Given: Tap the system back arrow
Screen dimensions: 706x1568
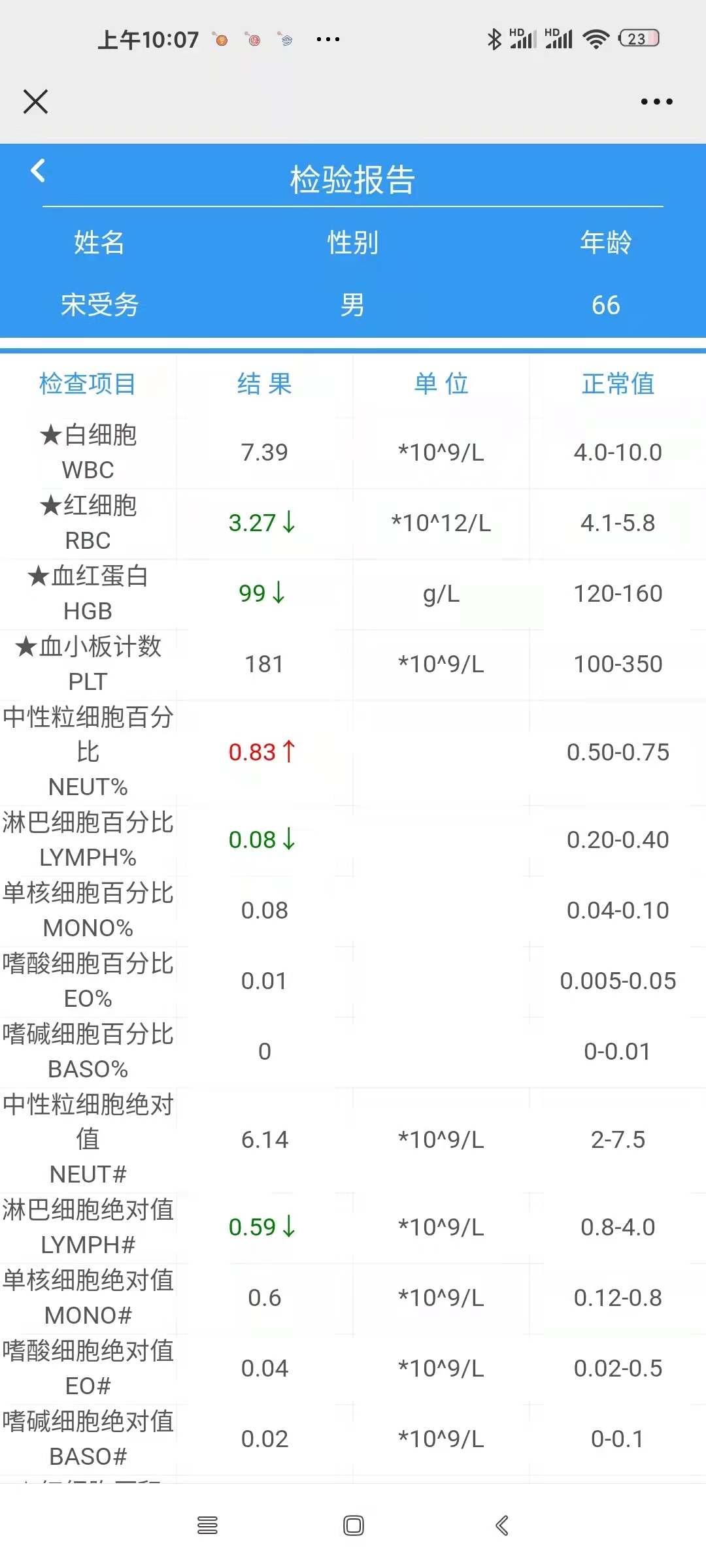Looking at the screenshot, I should [x=501, y=1526].
